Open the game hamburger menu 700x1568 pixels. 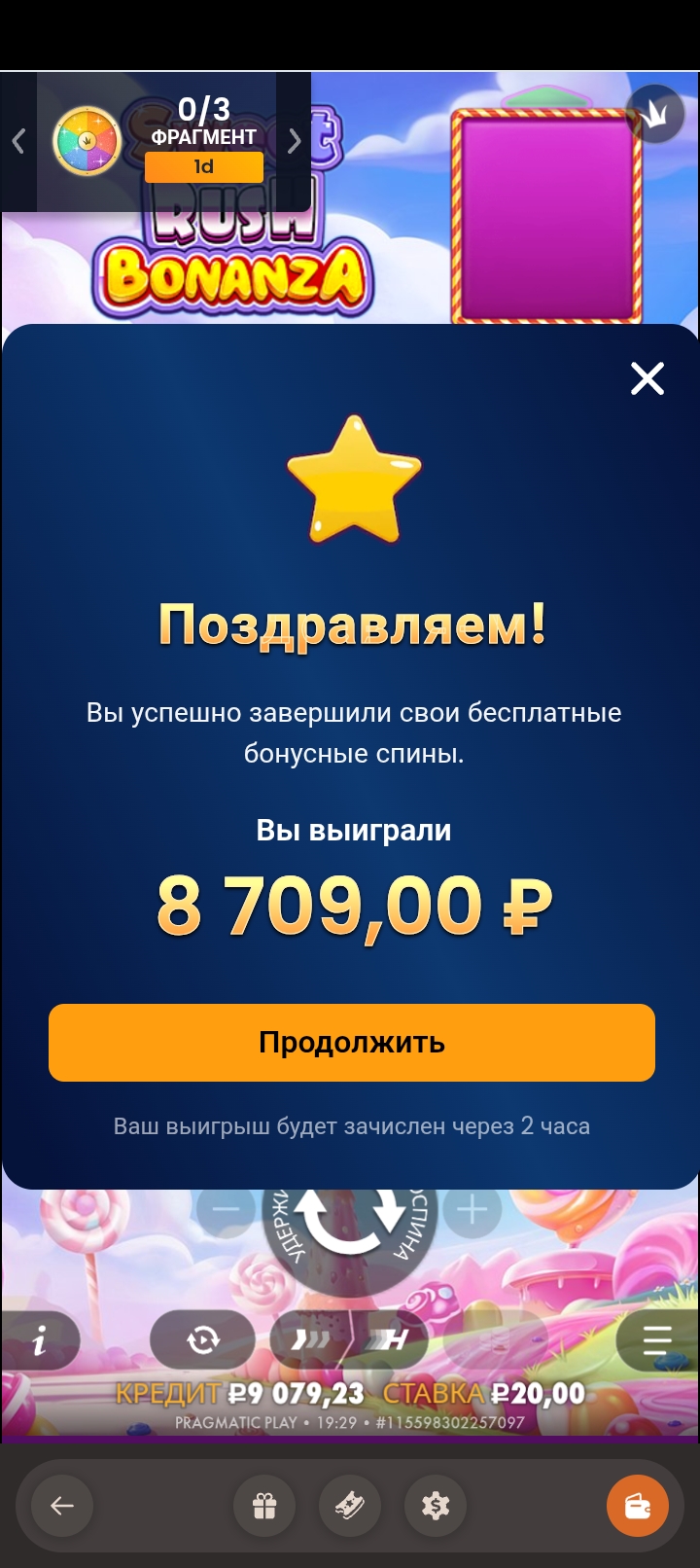657,1340
